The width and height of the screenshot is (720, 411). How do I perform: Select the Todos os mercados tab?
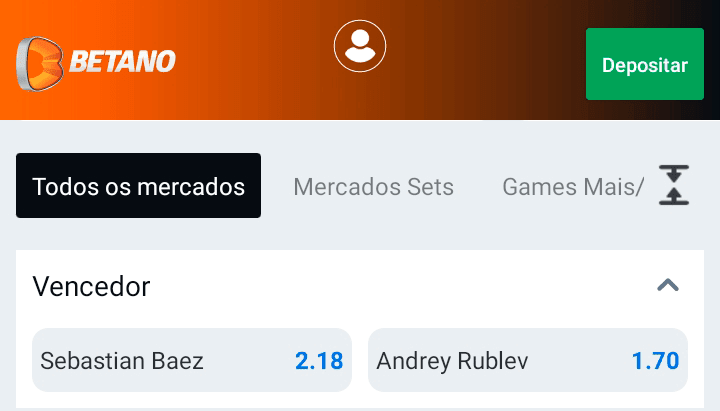138,186
